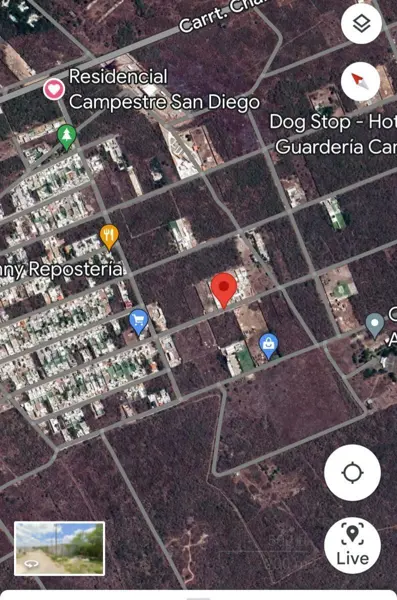The image size is (397, 600).
Task: Open the Street View preview thumbnail
Action: pyautogui.click(x=59, y=548)
